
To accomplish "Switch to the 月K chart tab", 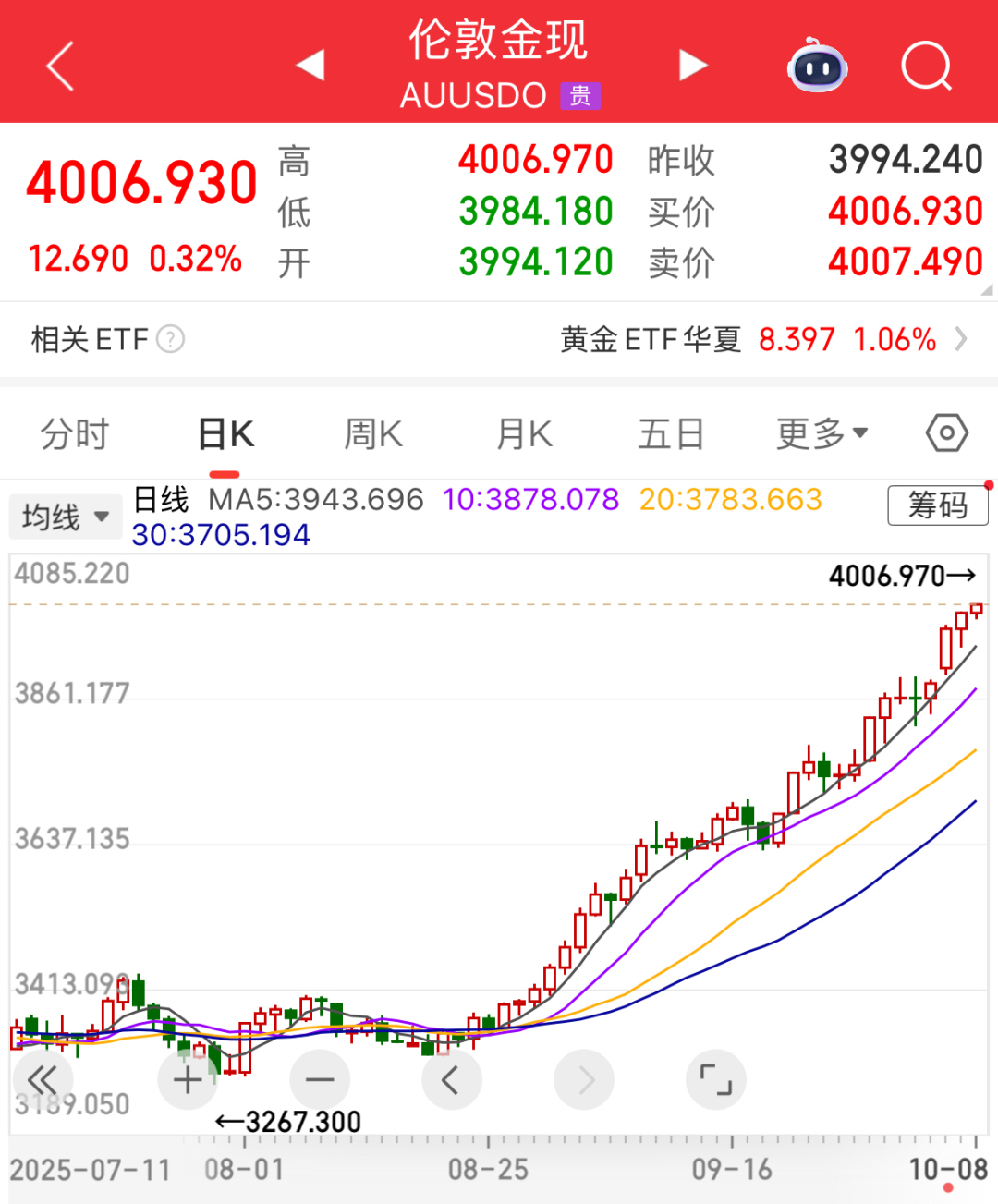I will 524,433.
